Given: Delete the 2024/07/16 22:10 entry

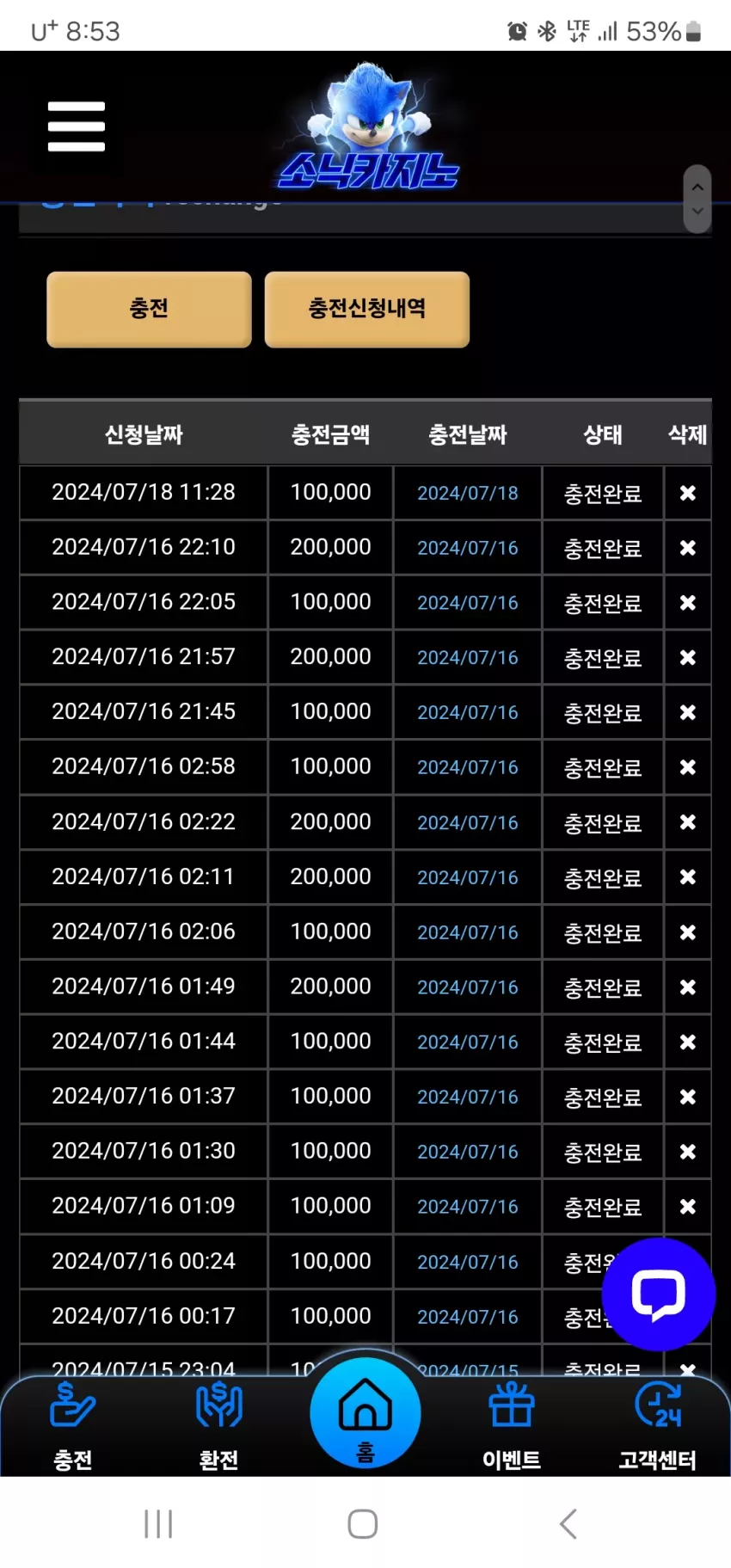Looking at the screenshot, I should (x=688, y=548).
